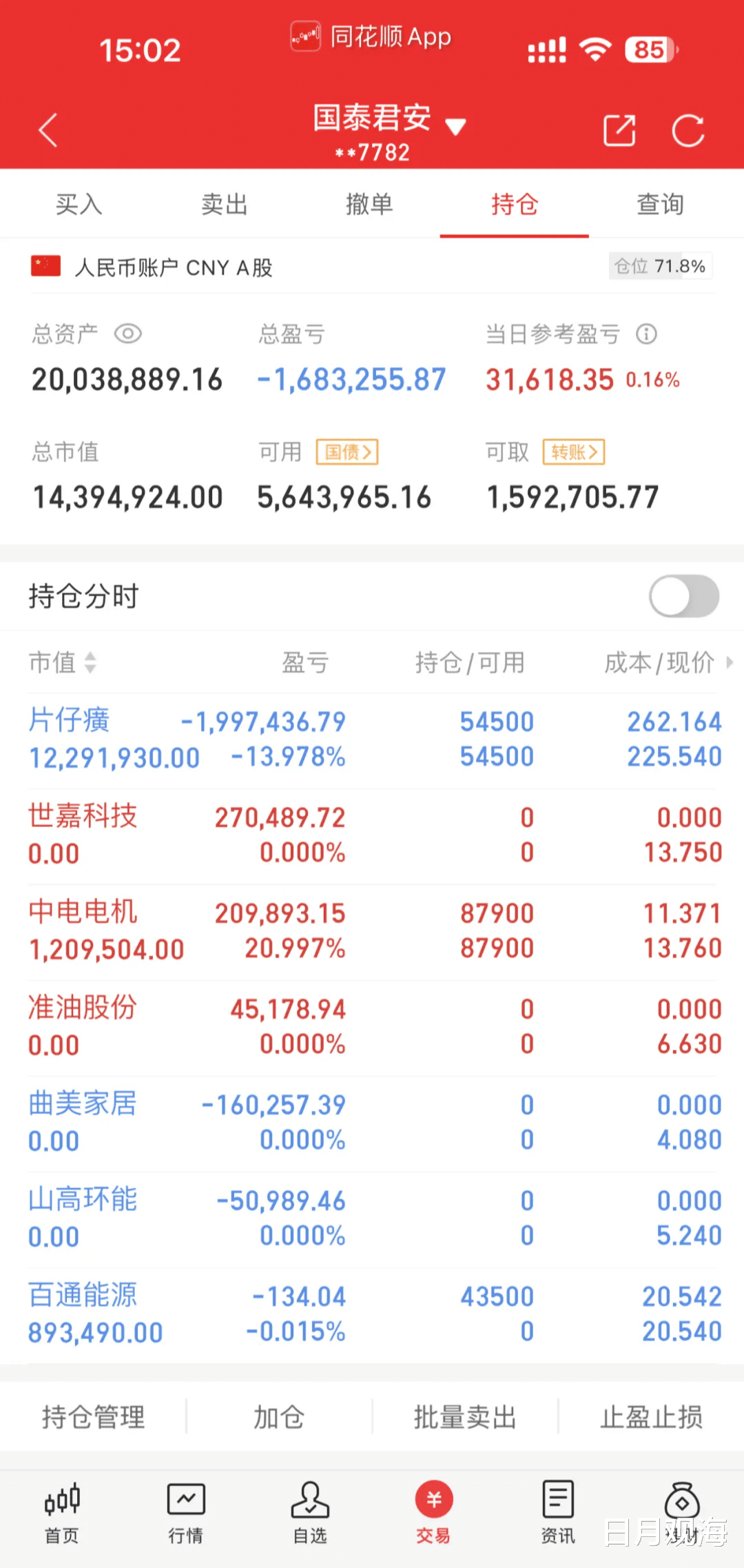The width and height of the screenshot is (744, 1568).
Task: Open 止盈止损 settings
Action: coord(651,1418)
